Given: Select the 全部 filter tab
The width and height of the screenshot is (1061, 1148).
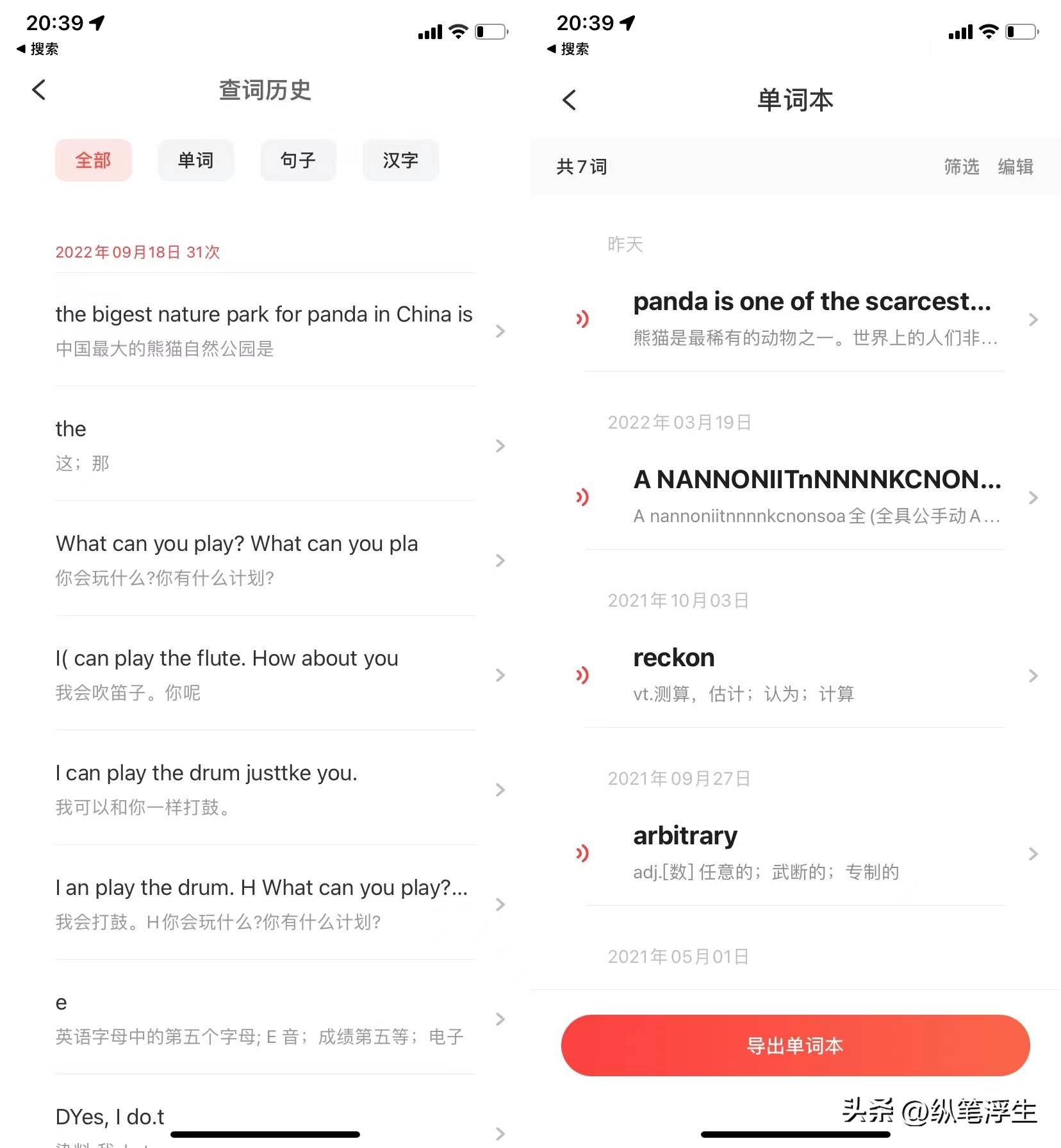Looking at the screenshot, I should (x=94, y=160).
